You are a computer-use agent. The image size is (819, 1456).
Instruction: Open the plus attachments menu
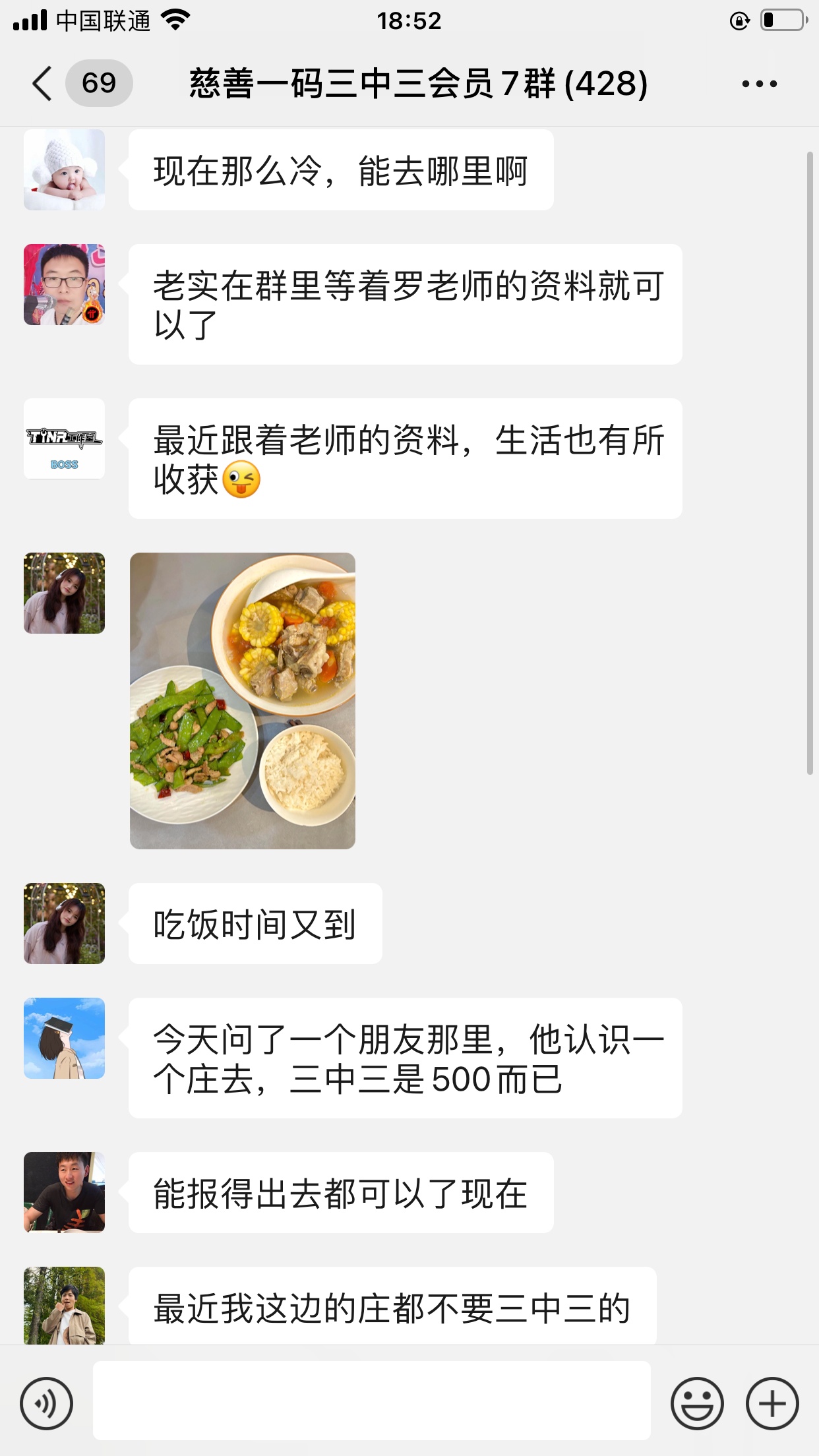click(772, 1403)
